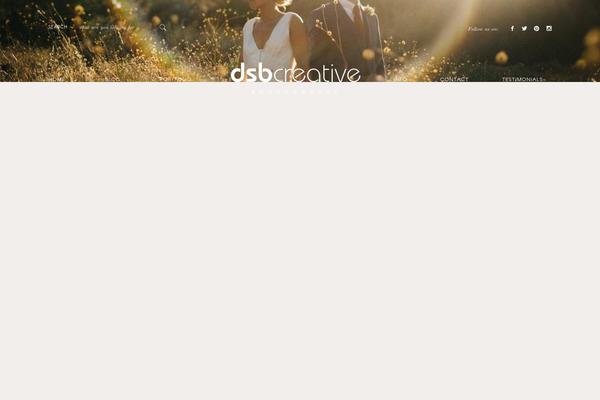This screenshot has width=600, height=400.
Task: Tap the magnifying glass search icon
Action: pos(162,27)
